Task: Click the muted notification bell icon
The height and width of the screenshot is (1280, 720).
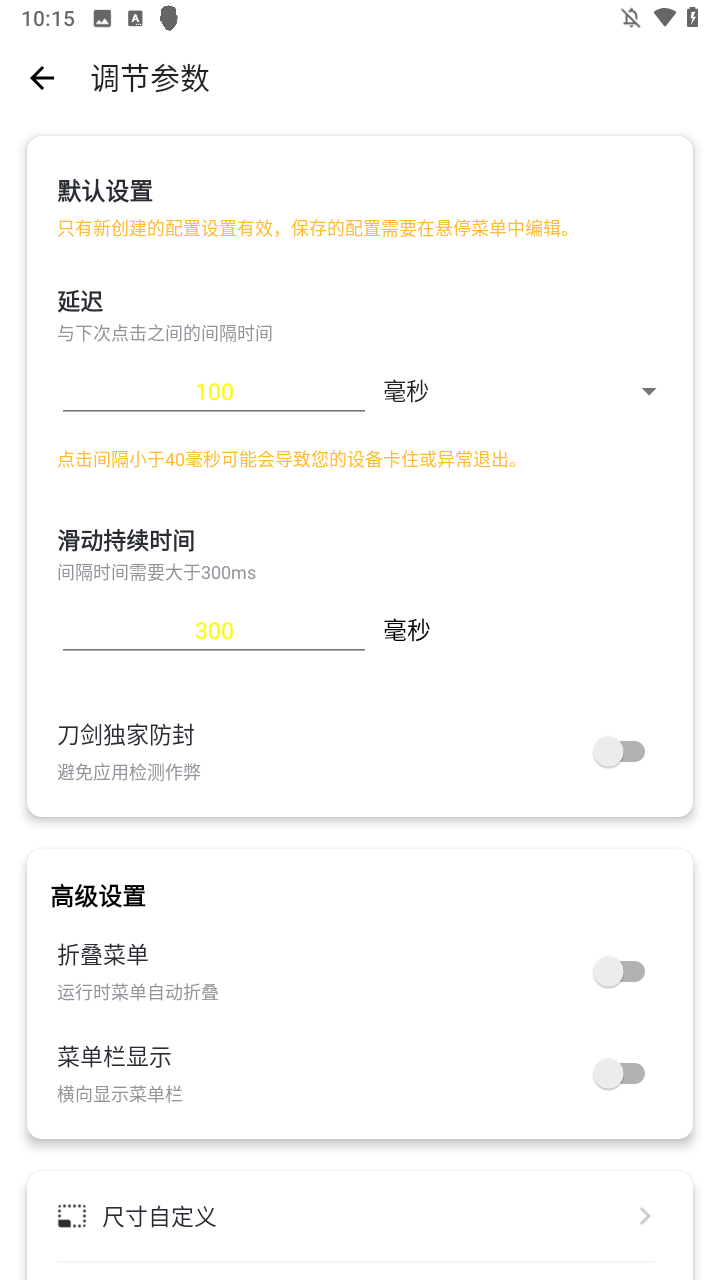Action: 631,17
